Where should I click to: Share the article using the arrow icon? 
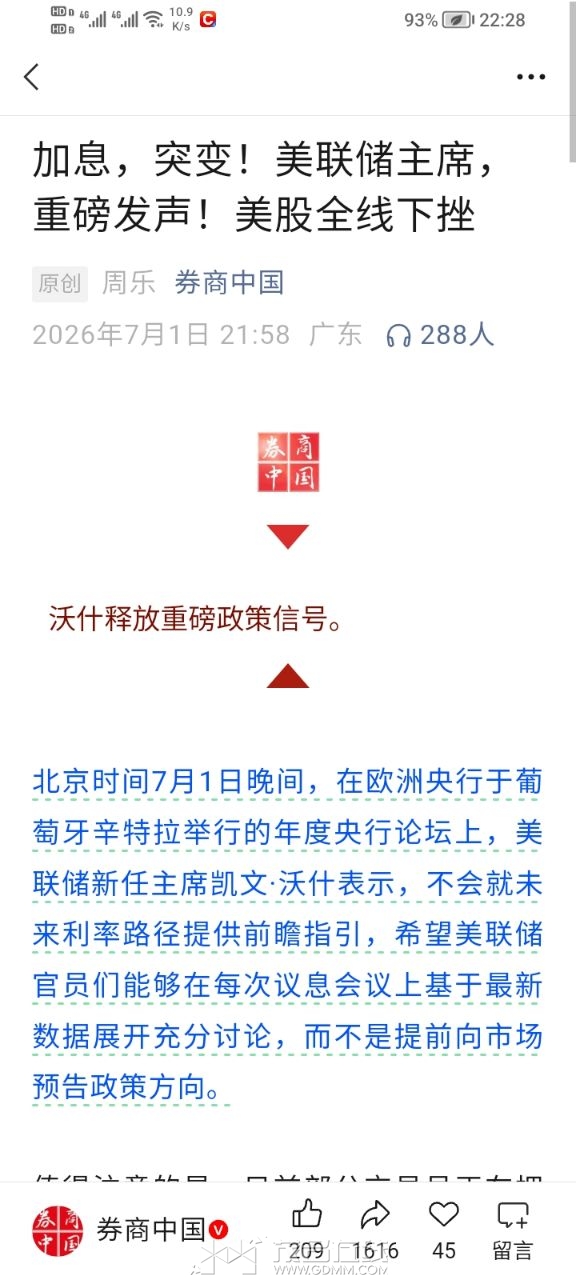pos(375,1215)
